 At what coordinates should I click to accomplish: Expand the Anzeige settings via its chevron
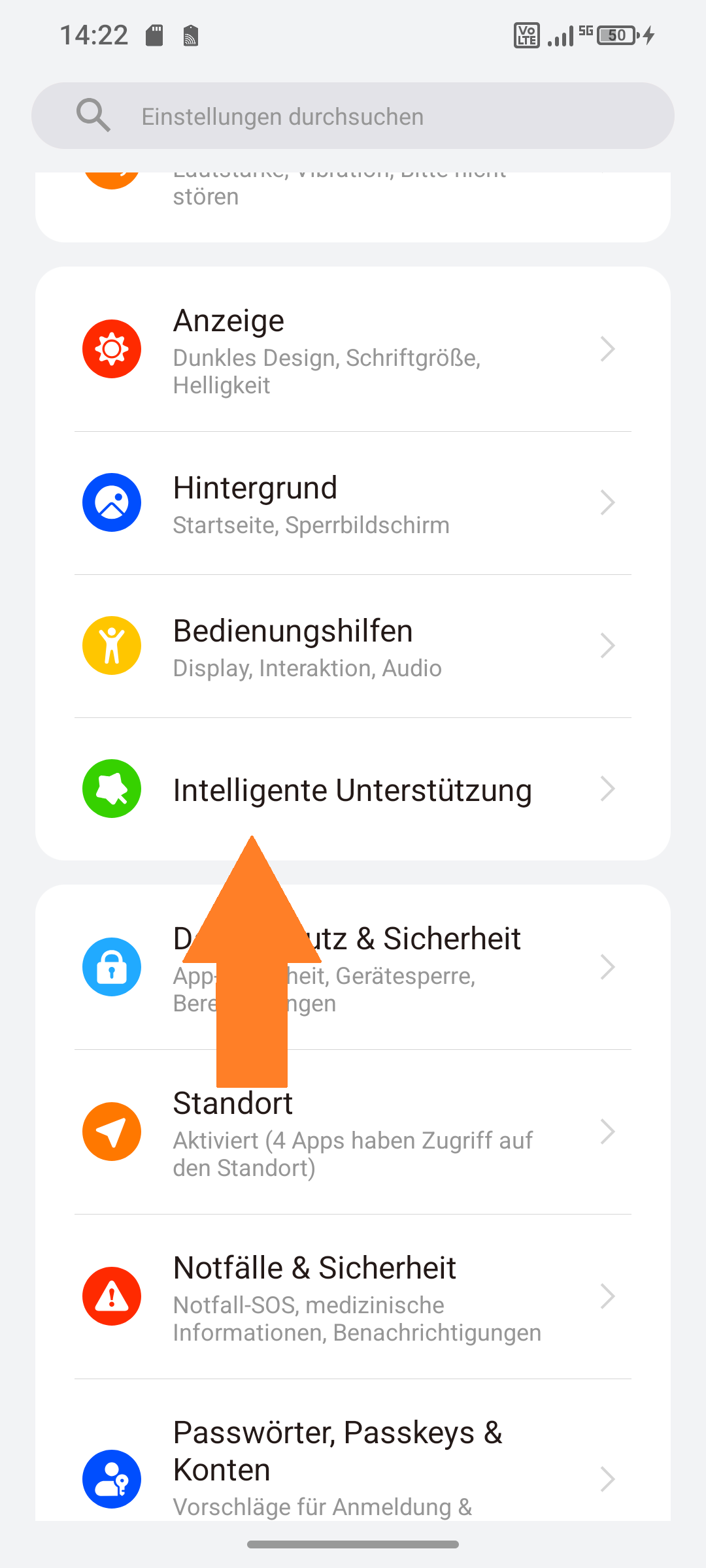607,349
